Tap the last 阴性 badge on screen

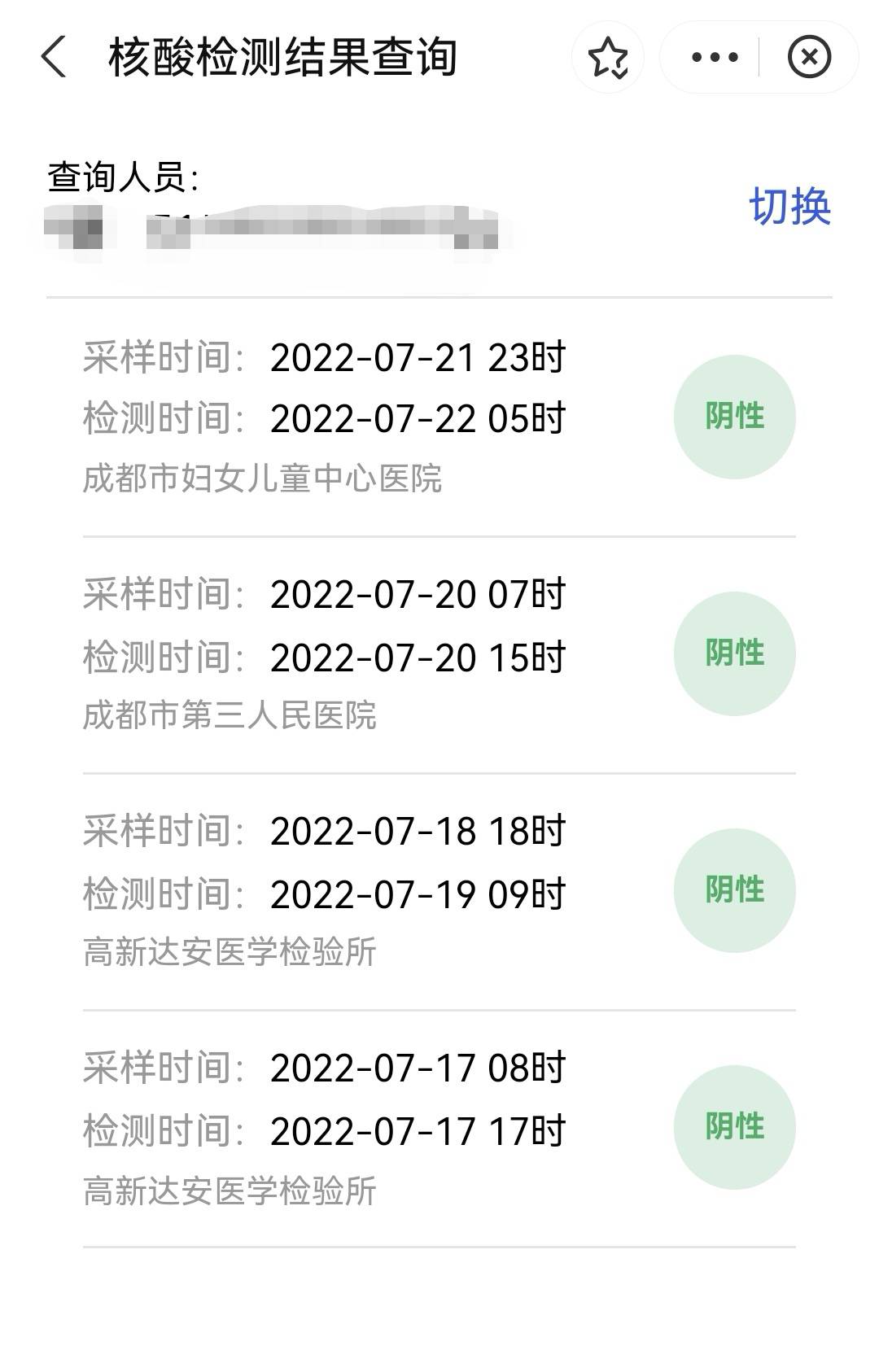(x=733, y=1127)
